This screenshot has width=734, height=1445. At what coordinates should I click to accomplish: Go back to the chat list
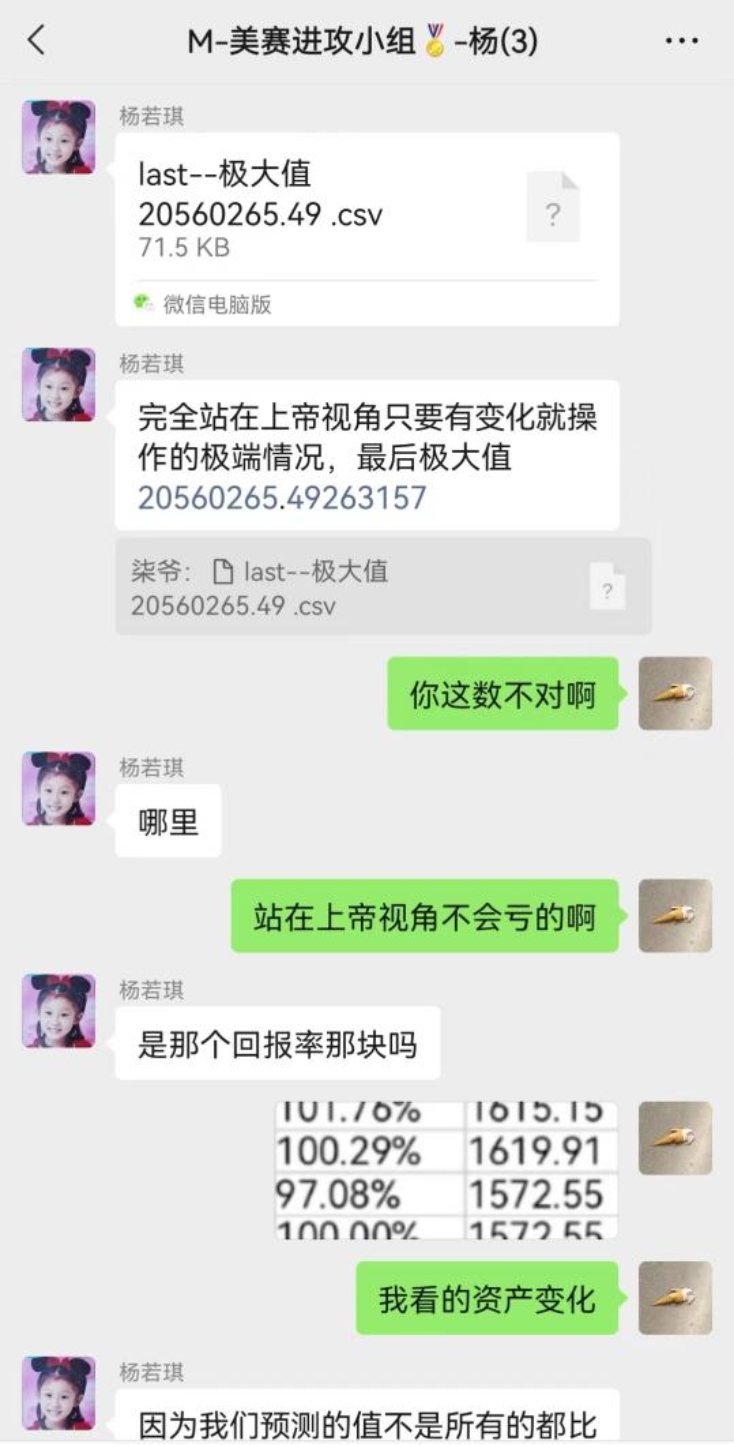point(37,41)
